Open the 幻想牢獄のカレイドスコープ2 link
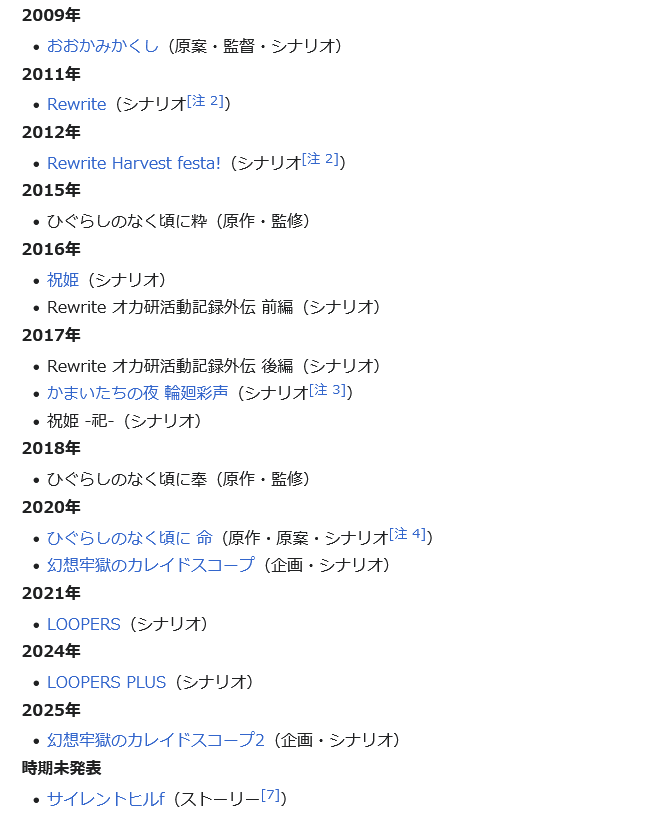The image size is (645, 827). pos(155,740)
